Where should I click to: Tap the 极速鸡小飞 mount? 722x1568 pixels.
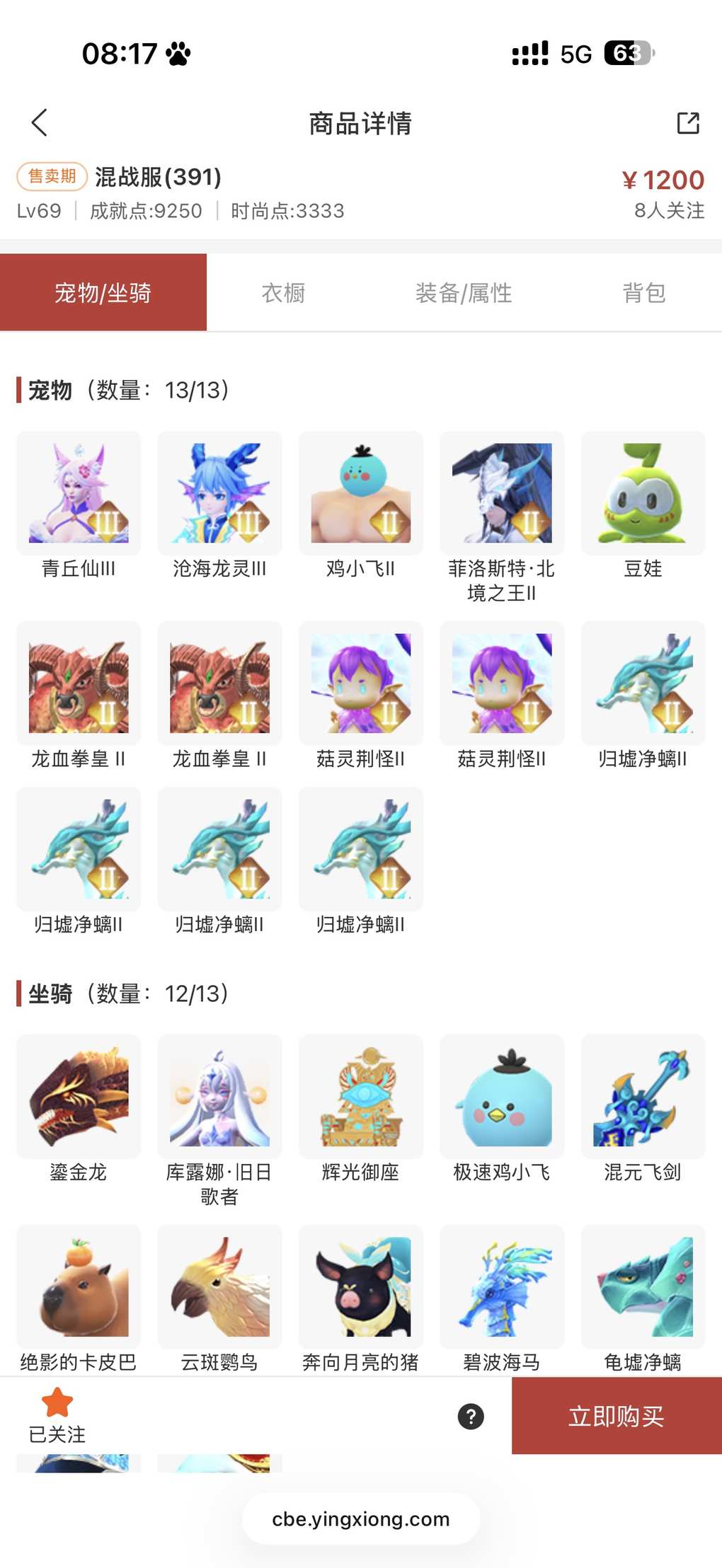coord(502,1097)
